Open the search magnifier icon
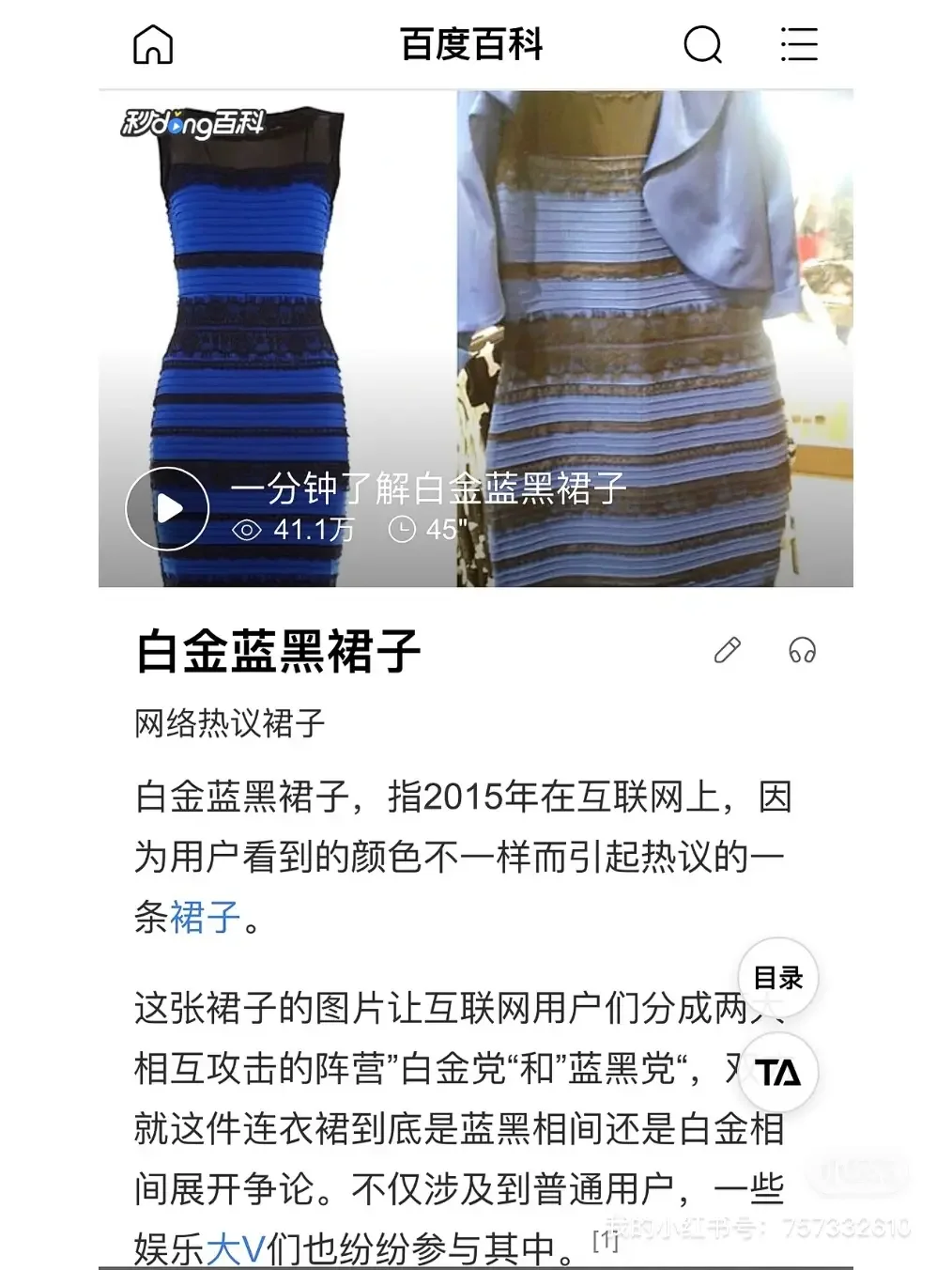 point(703,44)
